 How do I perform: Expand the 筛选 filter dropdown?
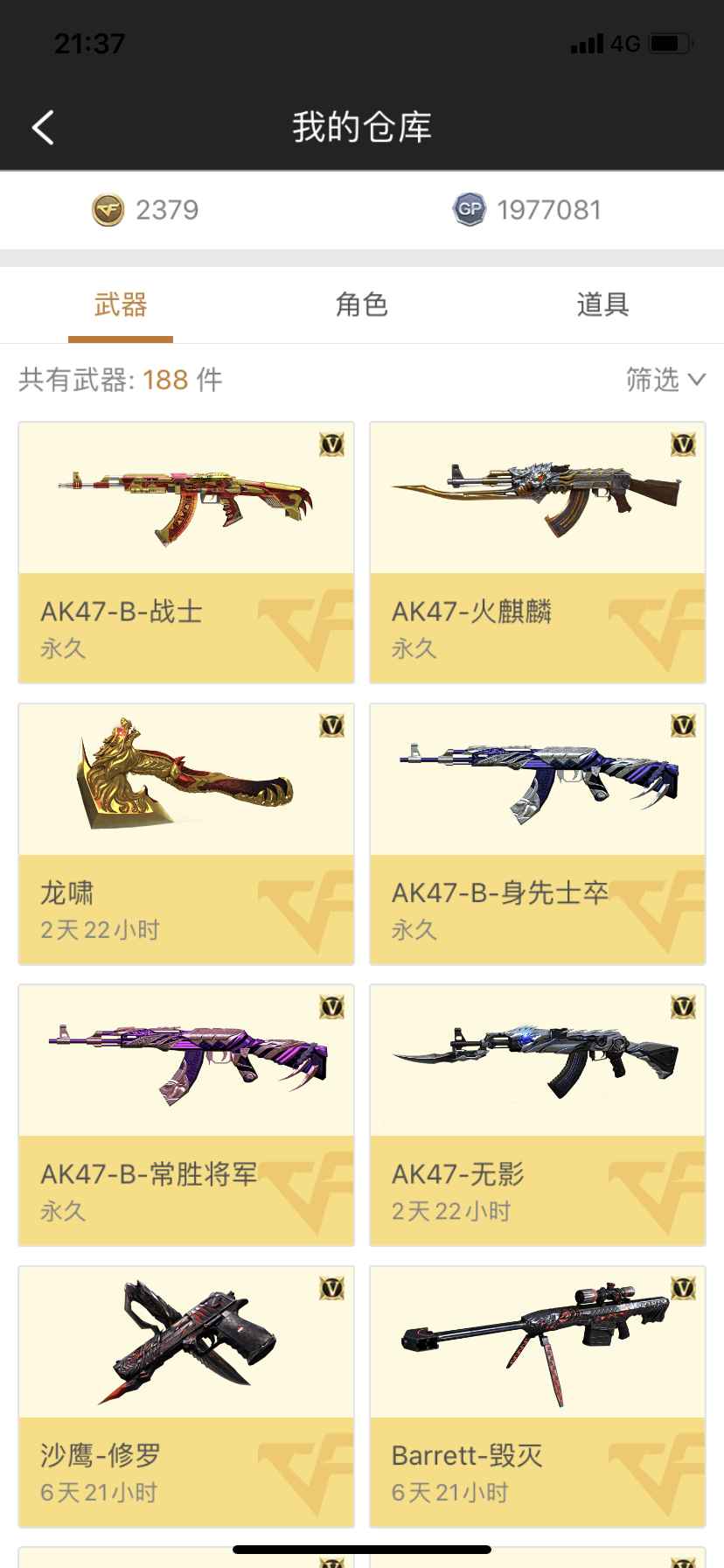[665, 380]
